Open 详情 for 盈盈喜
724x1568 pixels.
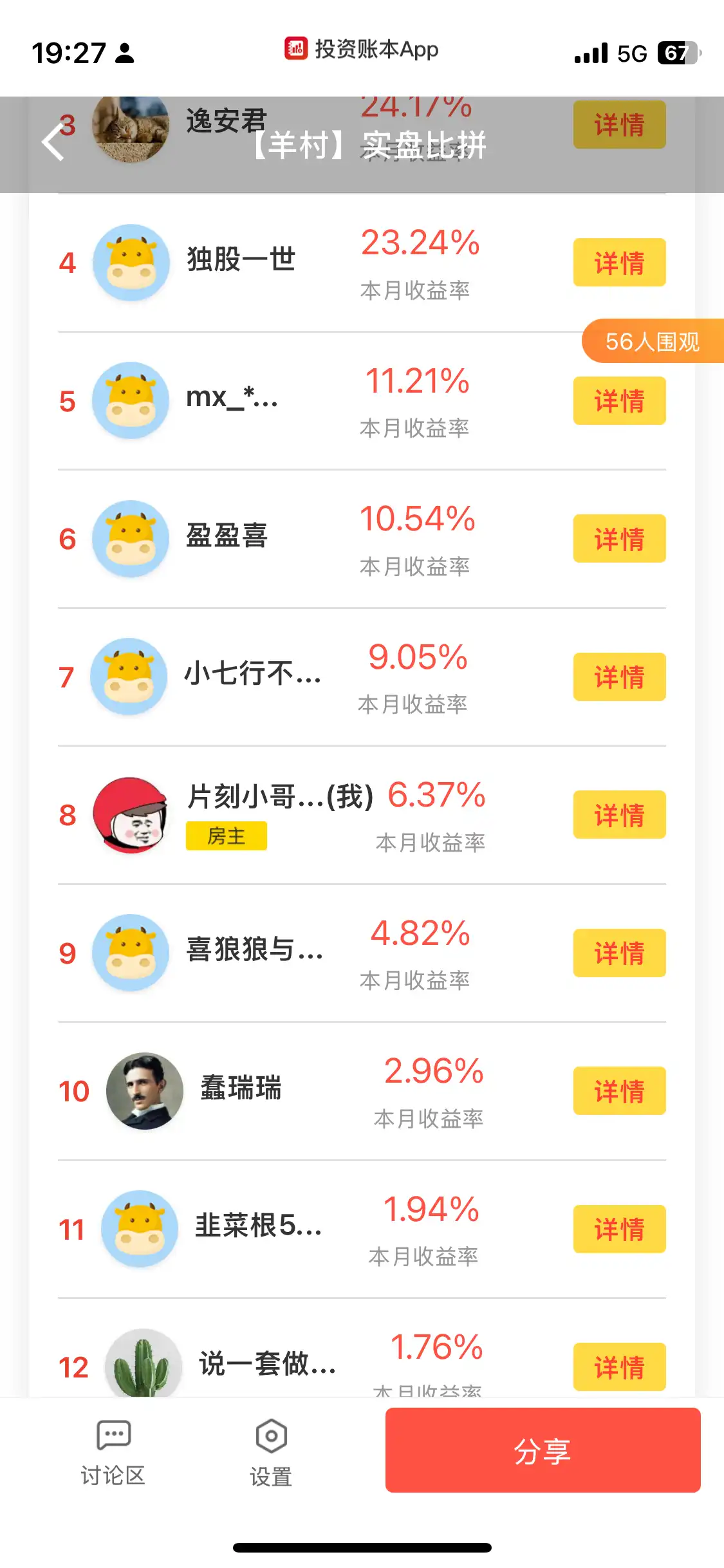pyautogui.click(x=619, y=539)
